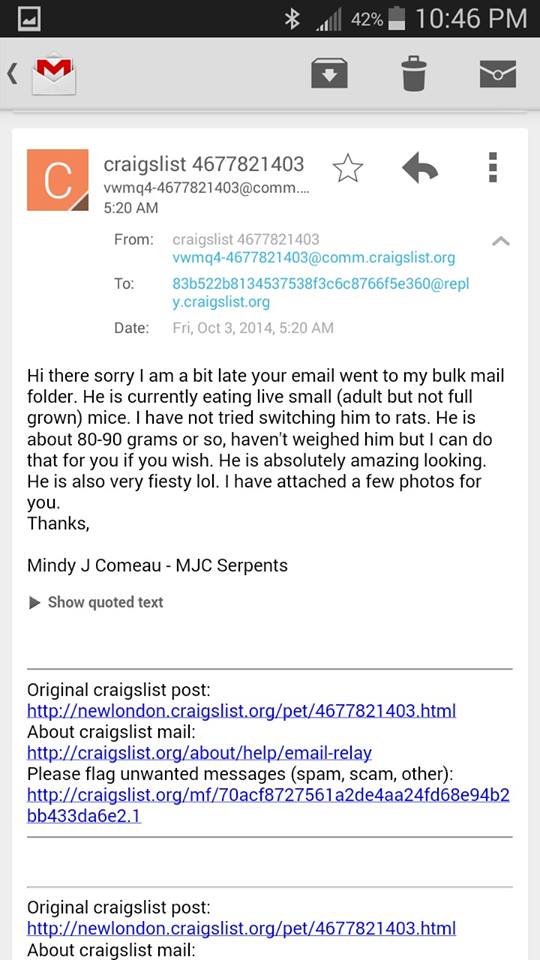Screen dimensions: 540x960
Task: Star the craigslist message
Action: coord(348,168)
